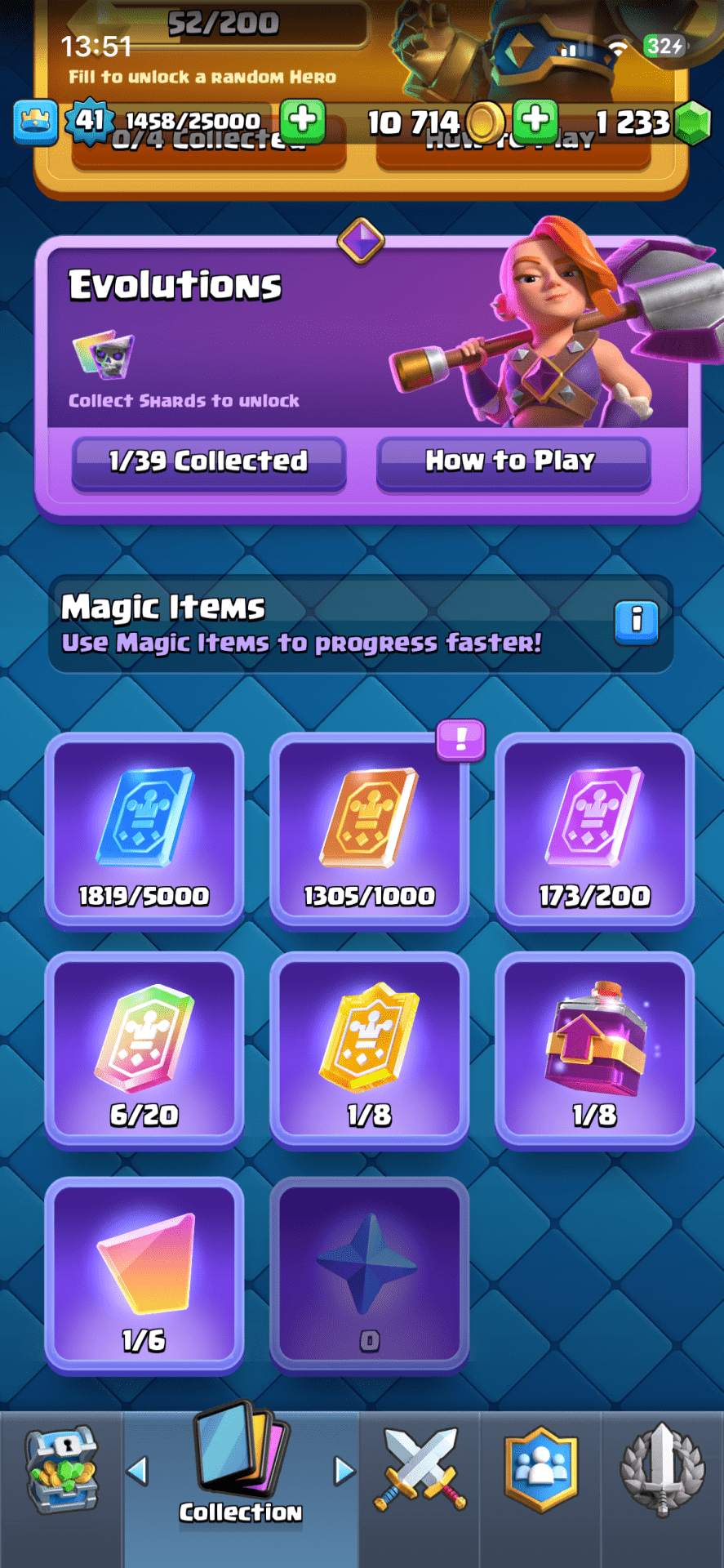
Task: Select the pink shard item 1/6
Action: (144, 1275)
